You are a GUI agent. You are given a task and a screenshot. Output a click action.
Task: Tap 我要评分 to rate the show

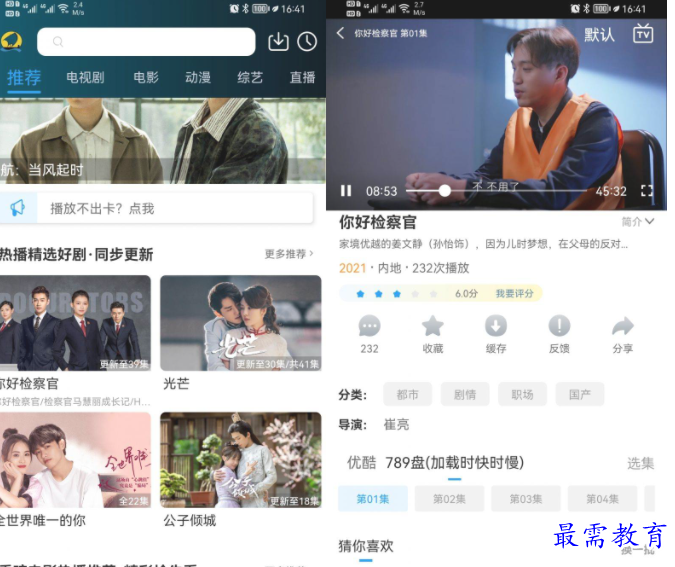coord(515,294)
